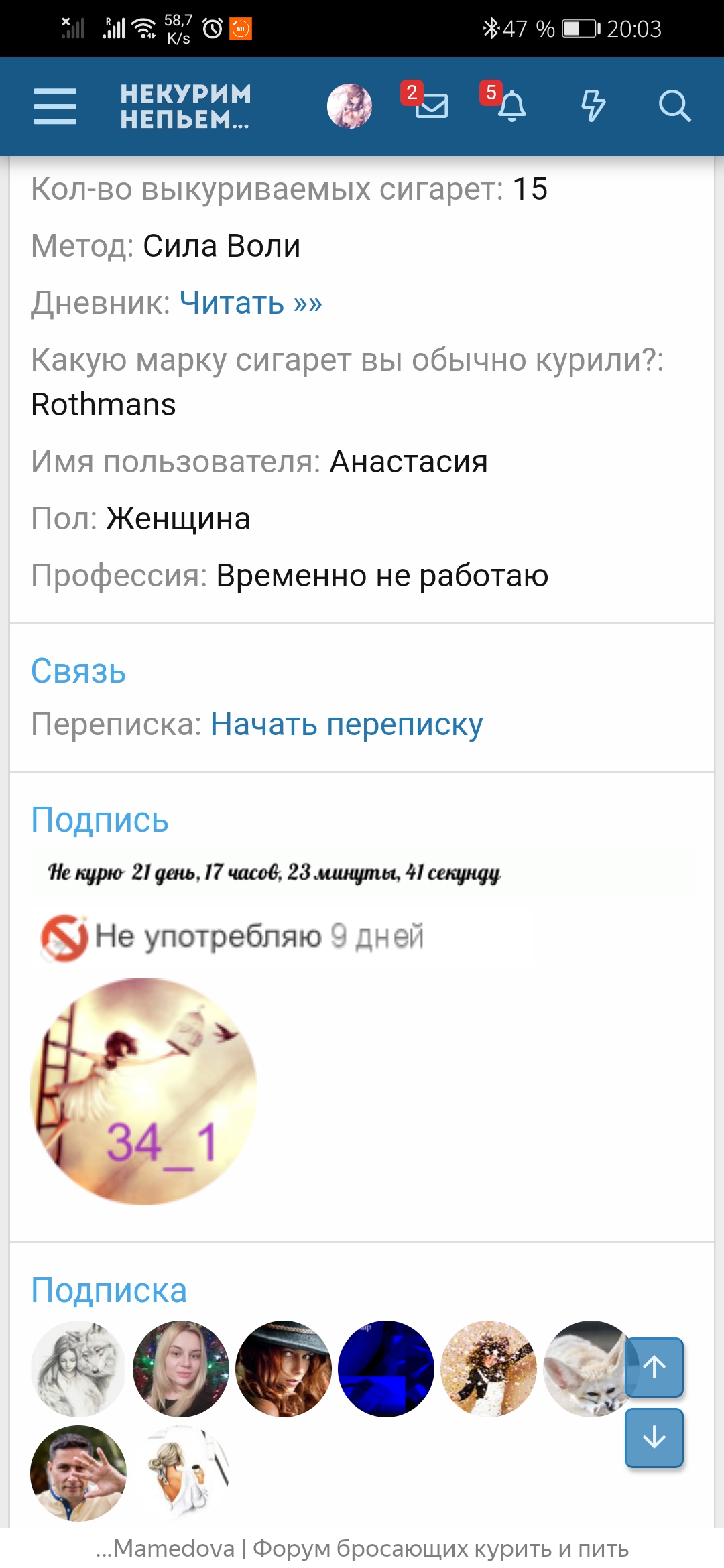Open the wolf drawing subscriber avatar
Image resolution: width=724 pixels, height=1568 pixels.
tap(78, 1369)
